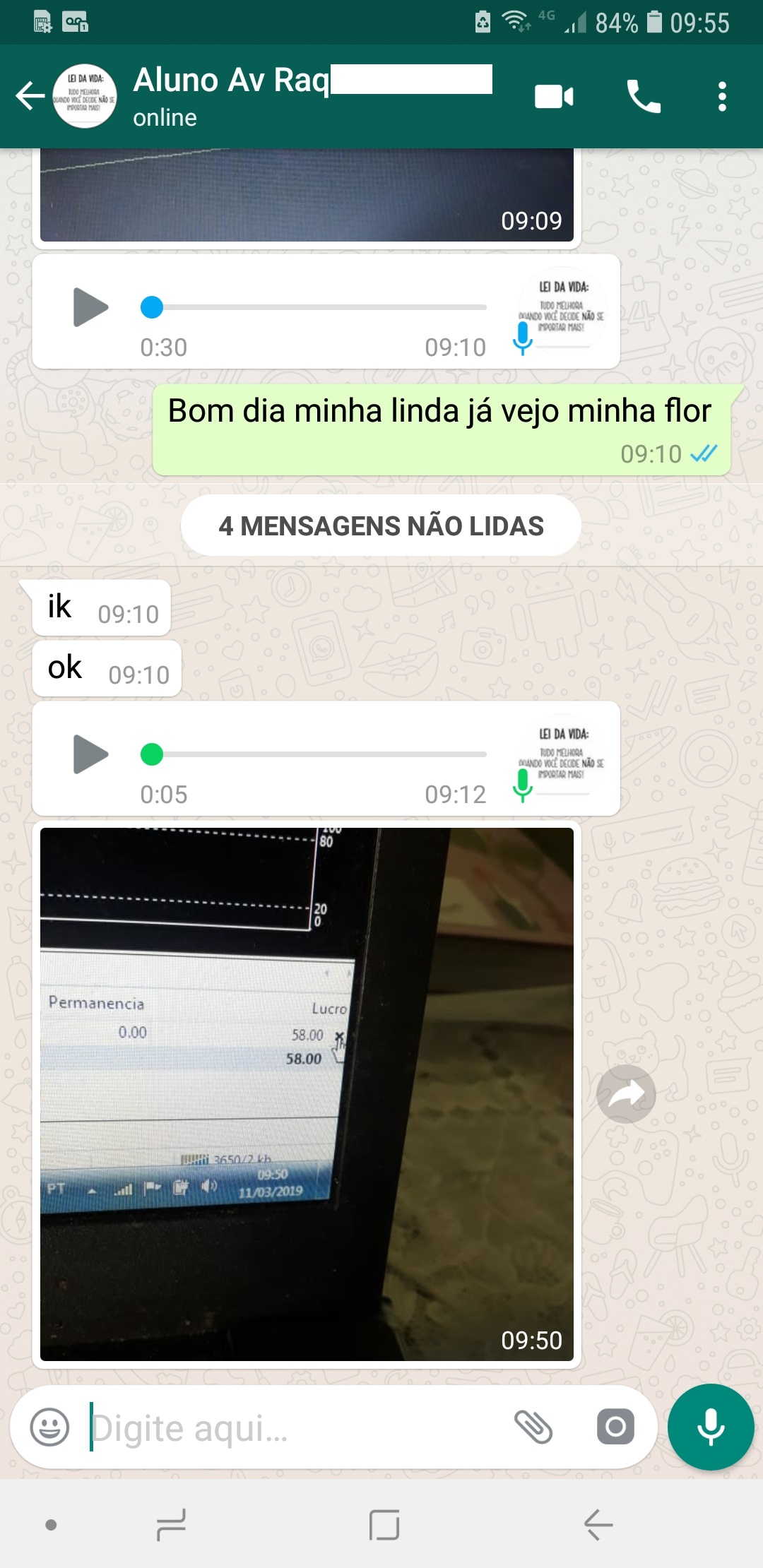Open the camera from the message bar
Screen dimensions: 763x1568
pos(615,1427)
